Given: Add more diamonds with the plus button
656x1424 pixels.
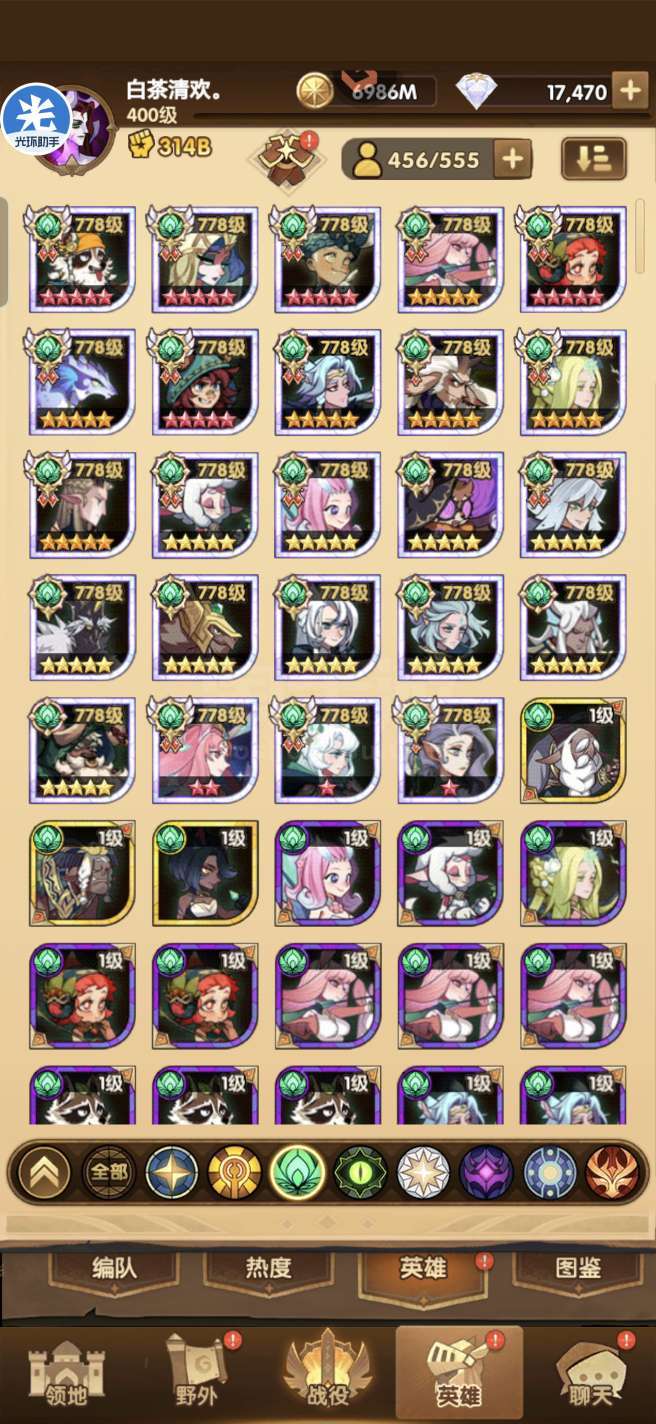Looking at the screenshot, I should [630, 91].
